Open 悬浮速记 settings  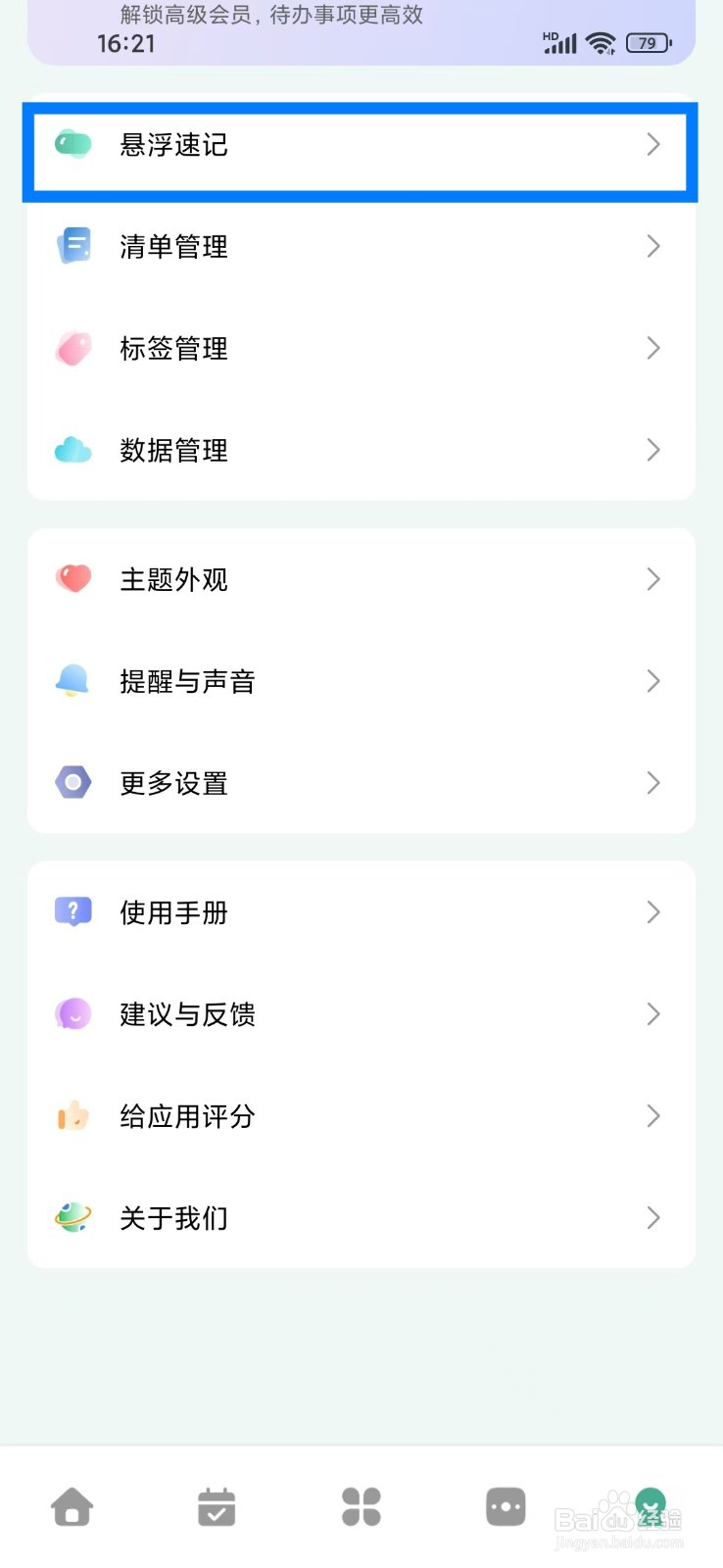pyautogui.click(x=361, y=145)
